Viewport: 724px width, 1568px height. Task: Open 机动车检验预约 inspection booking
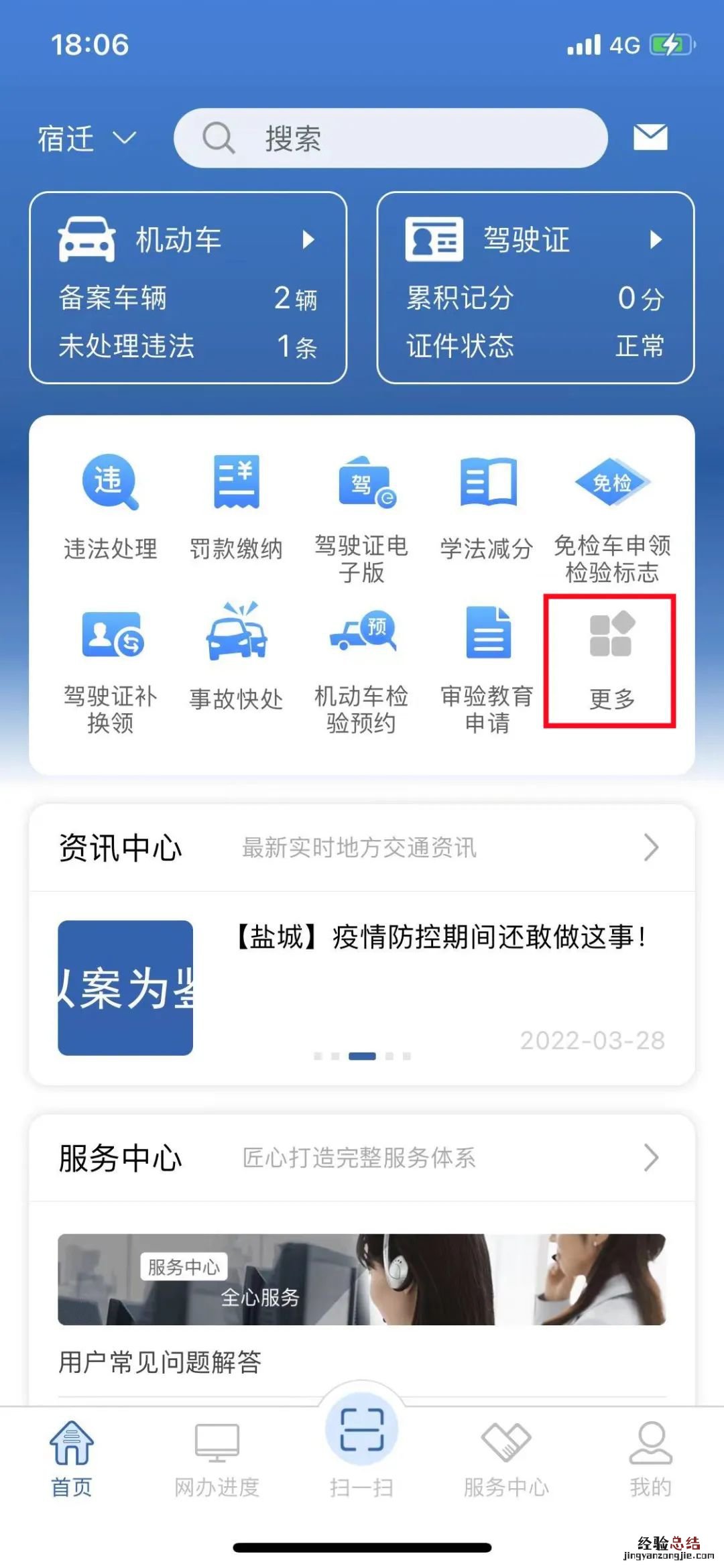pyautogui.click(x=361, y=667)
